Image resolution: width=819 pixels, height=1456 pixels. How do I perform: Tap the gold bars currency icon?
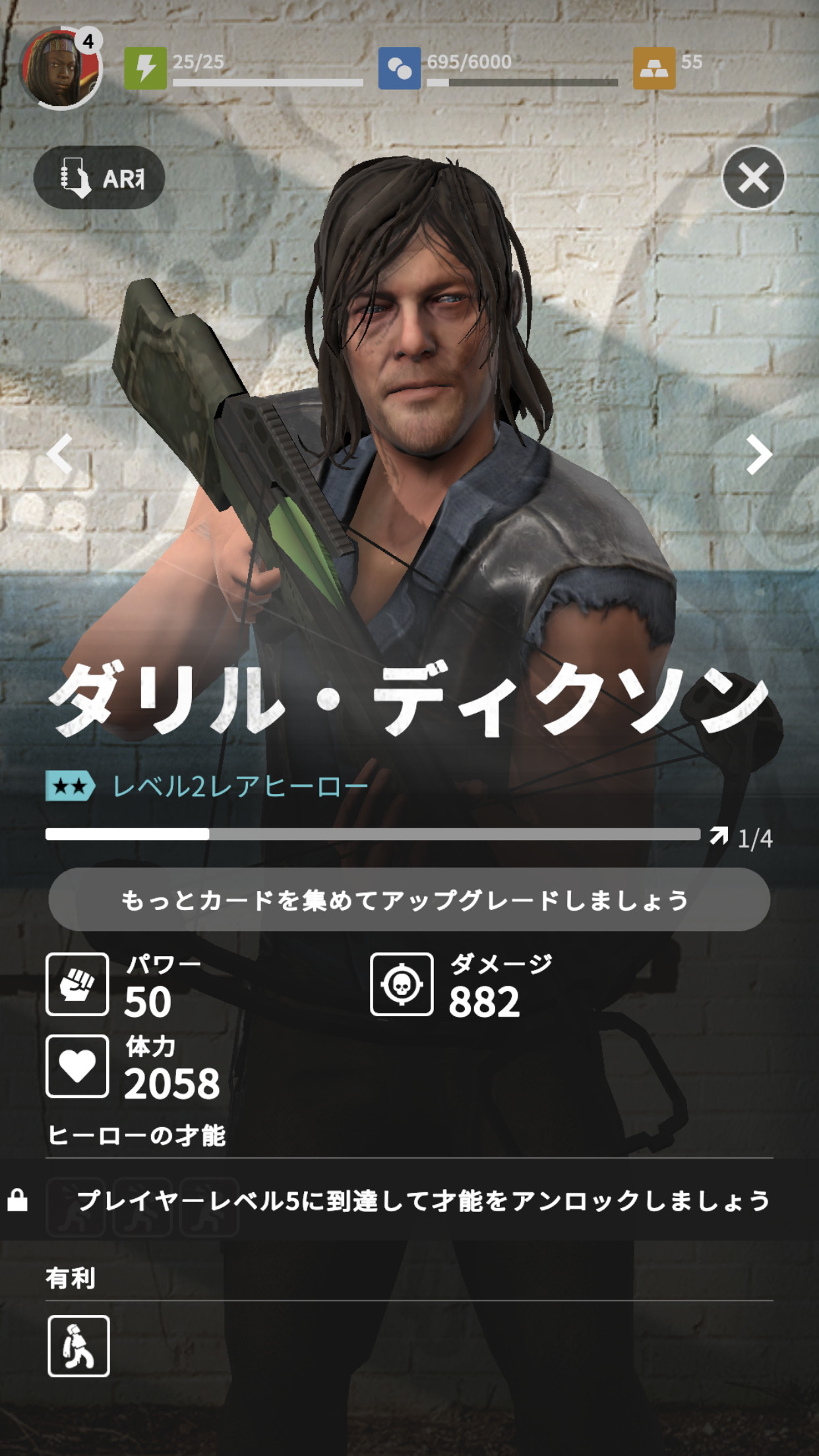click(x=653, y=68)
